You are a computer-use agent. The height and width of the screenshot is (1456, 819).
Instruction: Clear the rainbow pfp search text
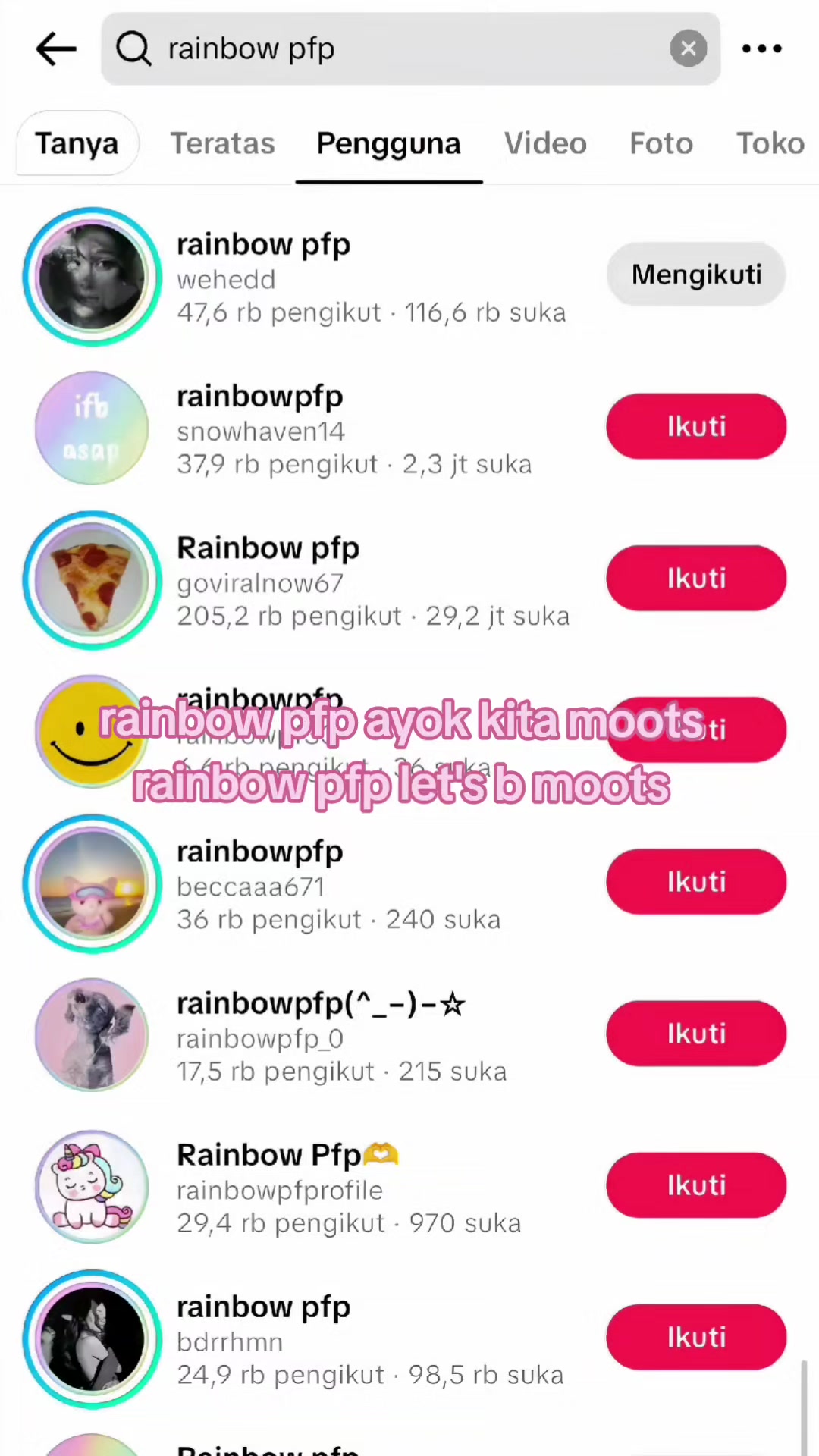click(688, 49)
